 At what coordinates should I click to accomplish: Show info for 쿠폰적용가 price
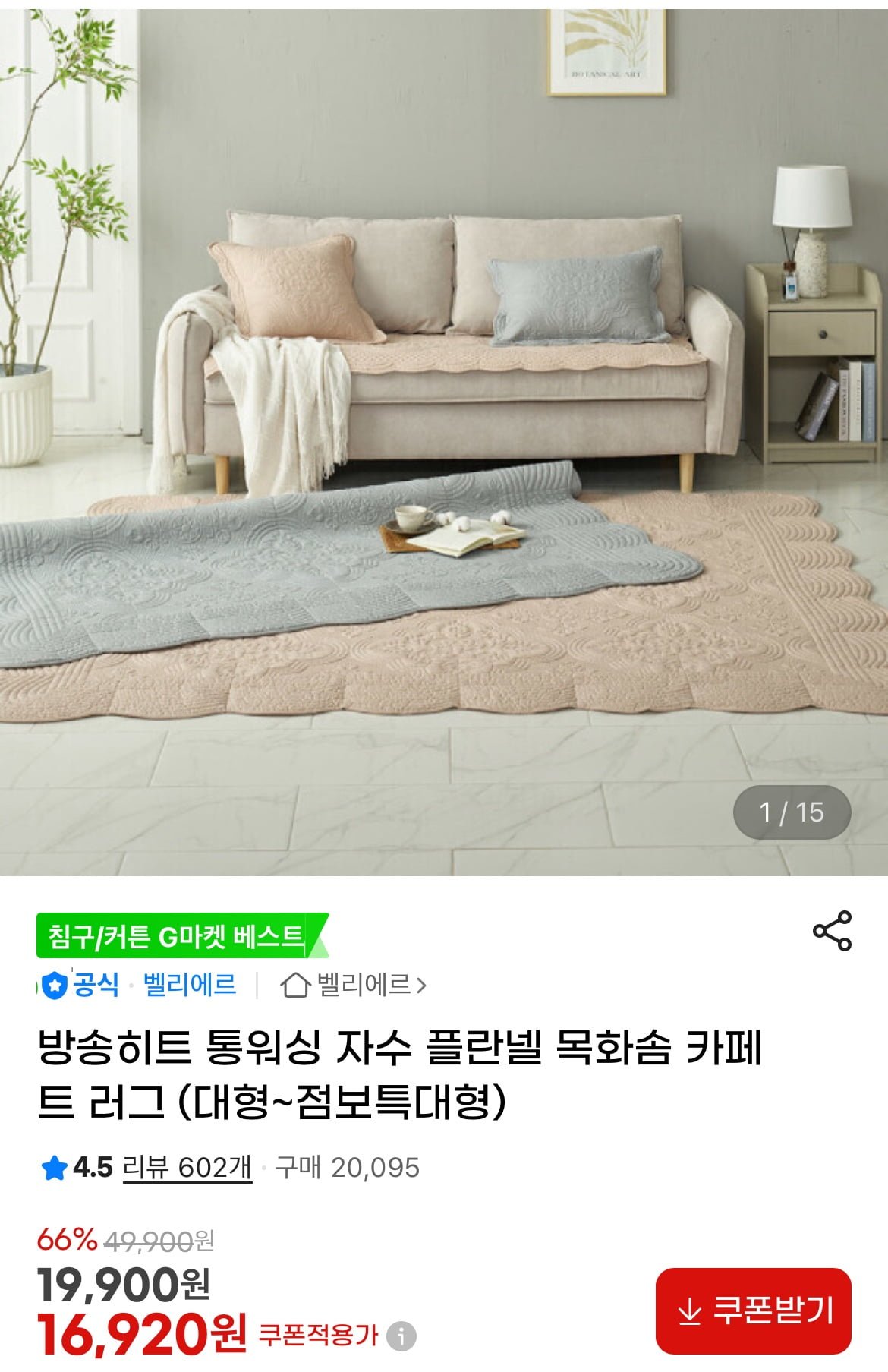[401, 1336]
